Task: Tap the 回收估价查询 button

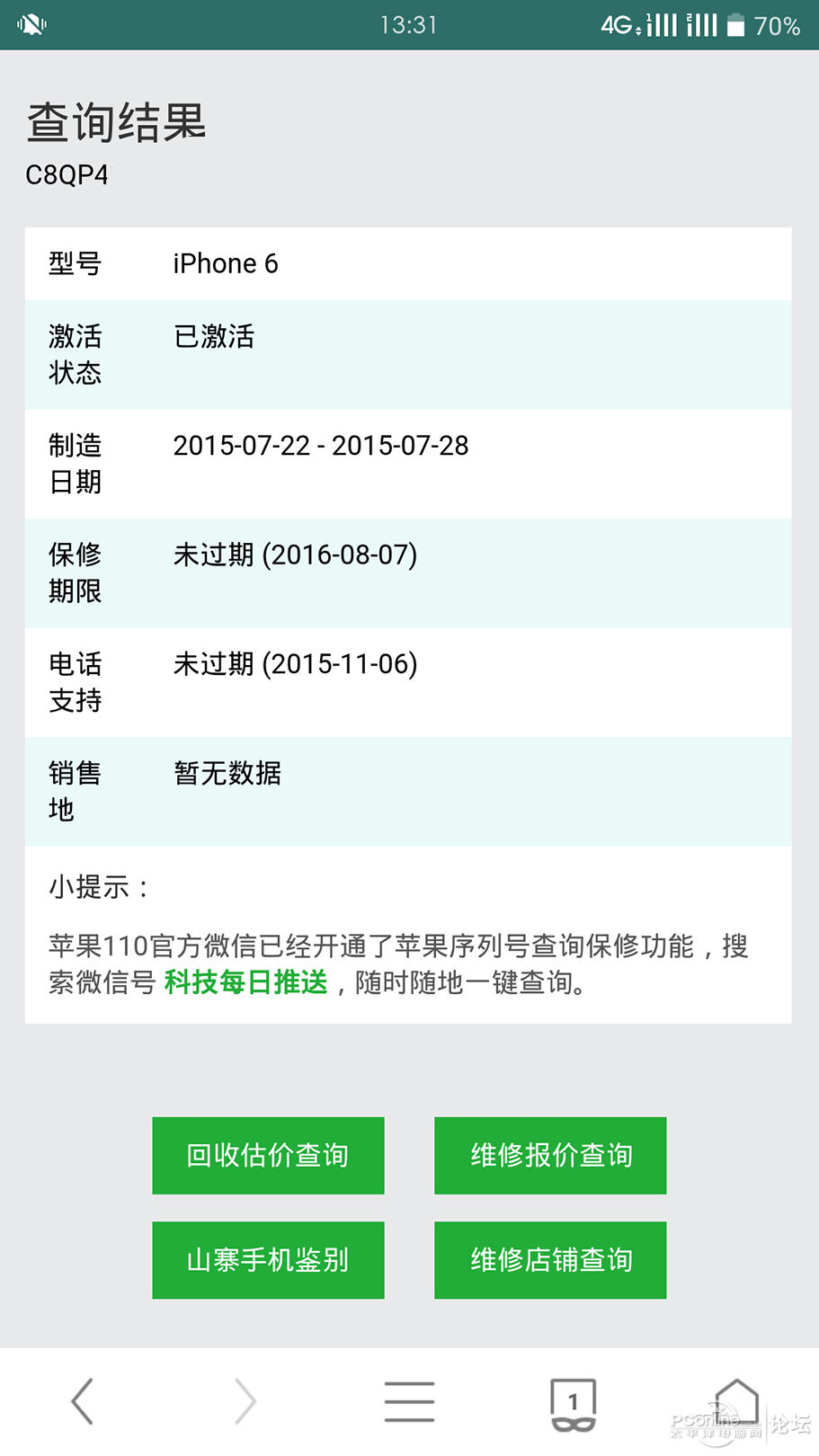Action: point(268,1155)
